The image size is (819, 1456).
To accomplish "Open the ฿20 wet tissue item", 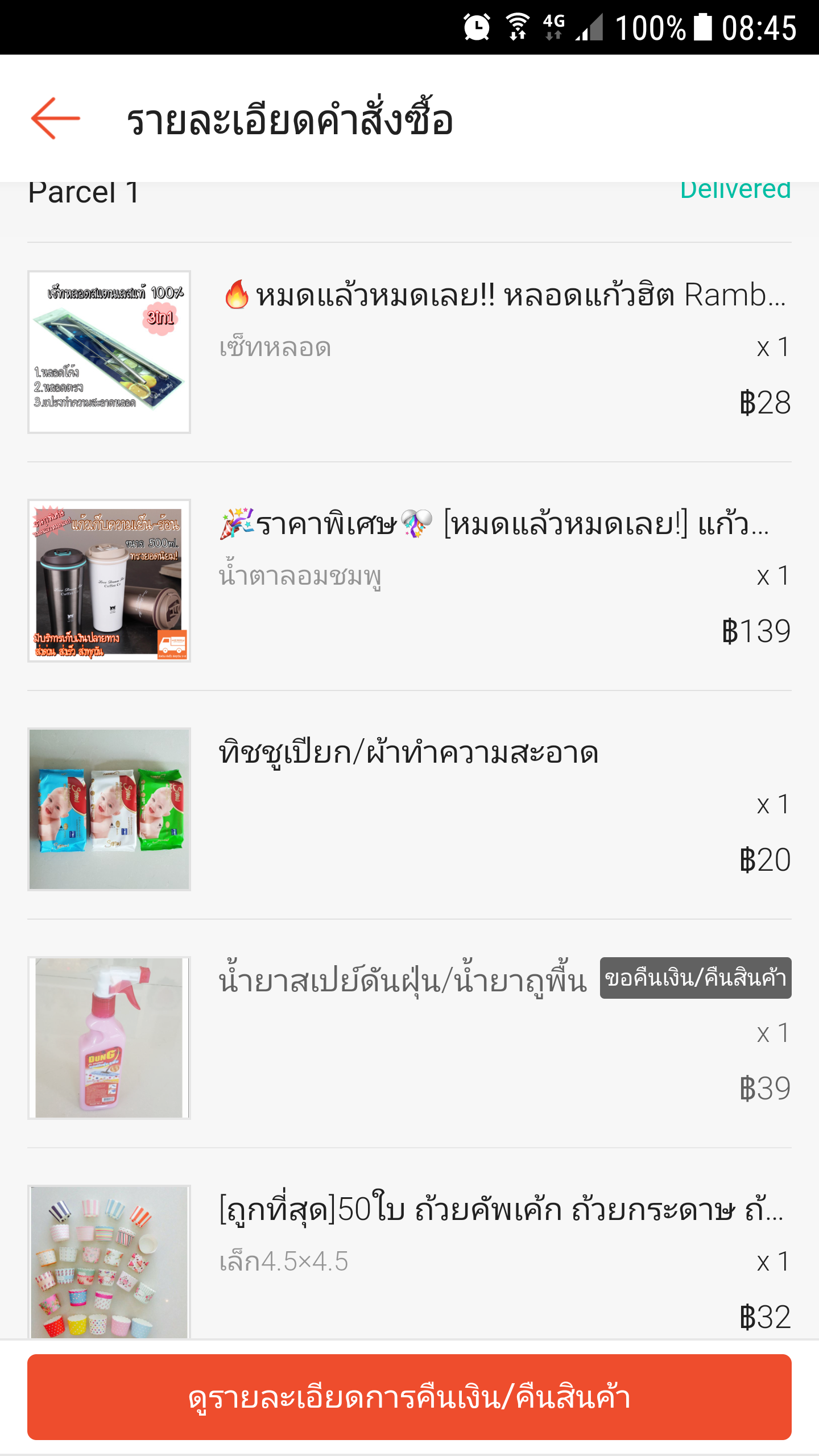I will pos(409,809).
